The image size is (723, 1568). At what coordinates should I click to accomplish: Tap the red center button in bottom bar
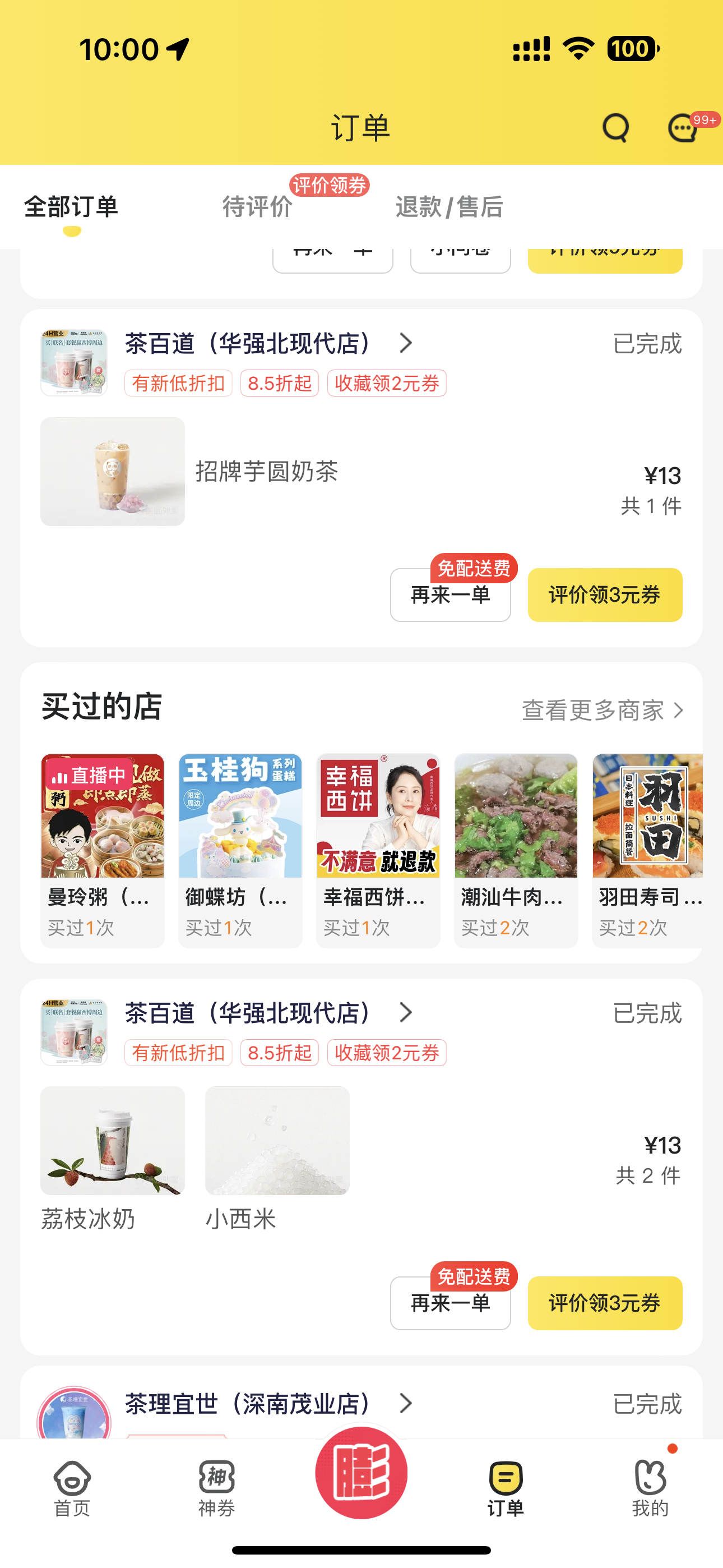tap(361, 1473)
